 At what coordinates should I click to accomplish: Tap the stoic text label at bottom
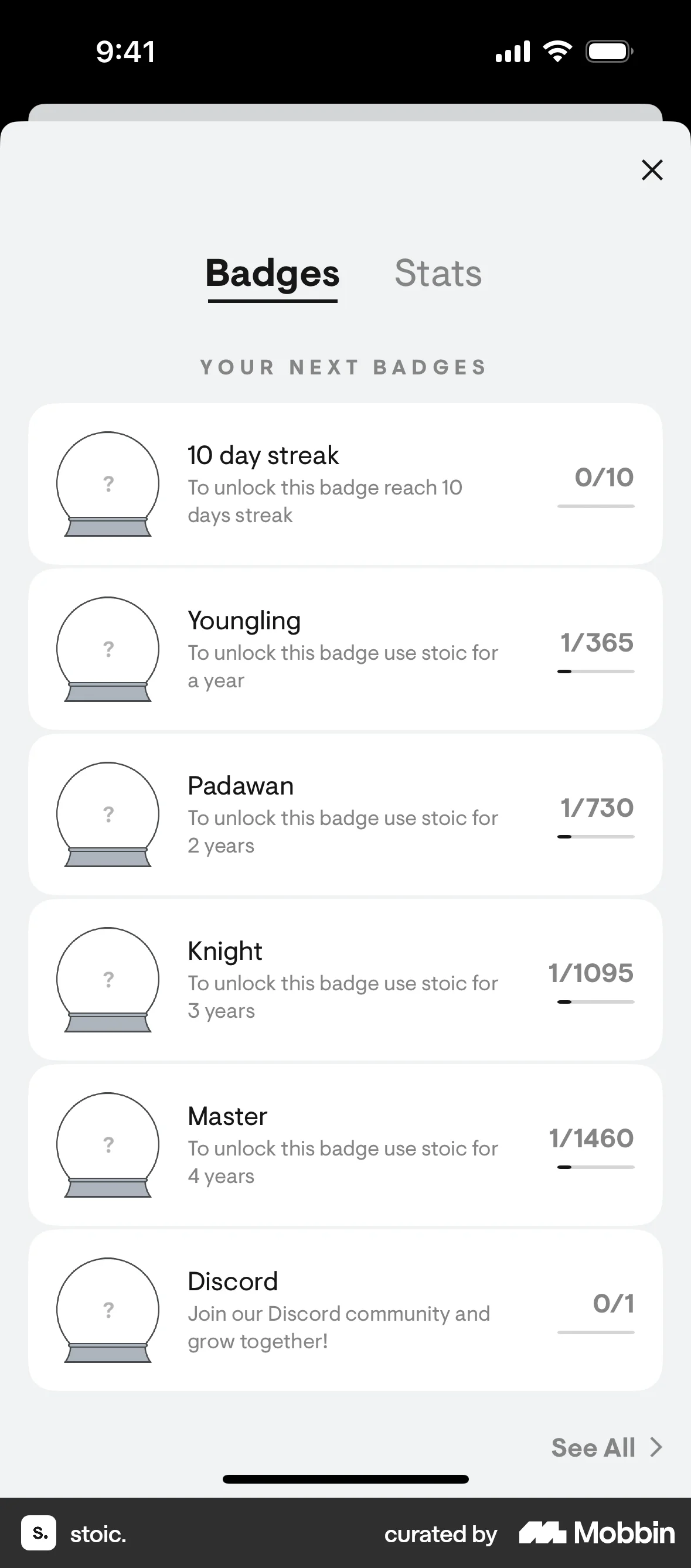point(97,1534)
